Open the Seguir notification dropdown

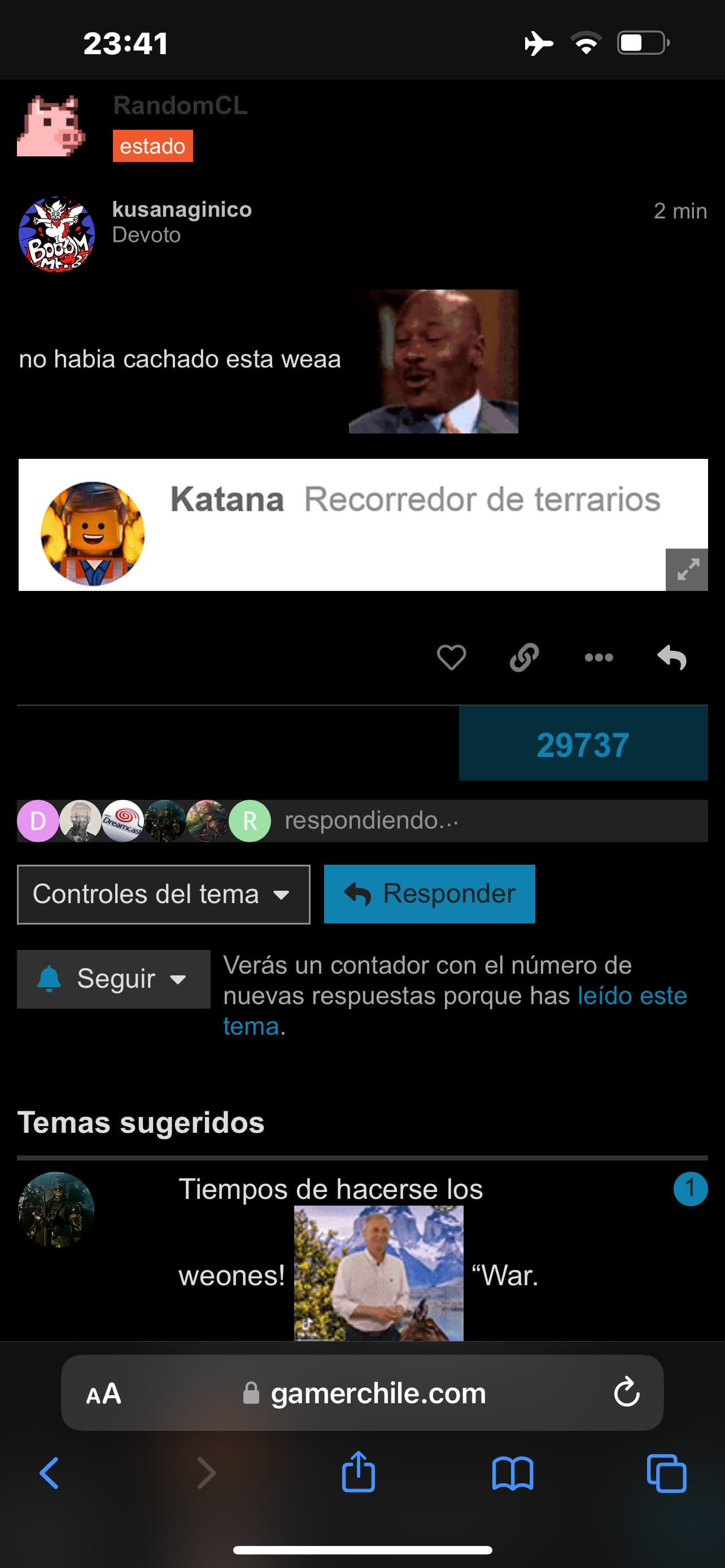pos(113,979)
